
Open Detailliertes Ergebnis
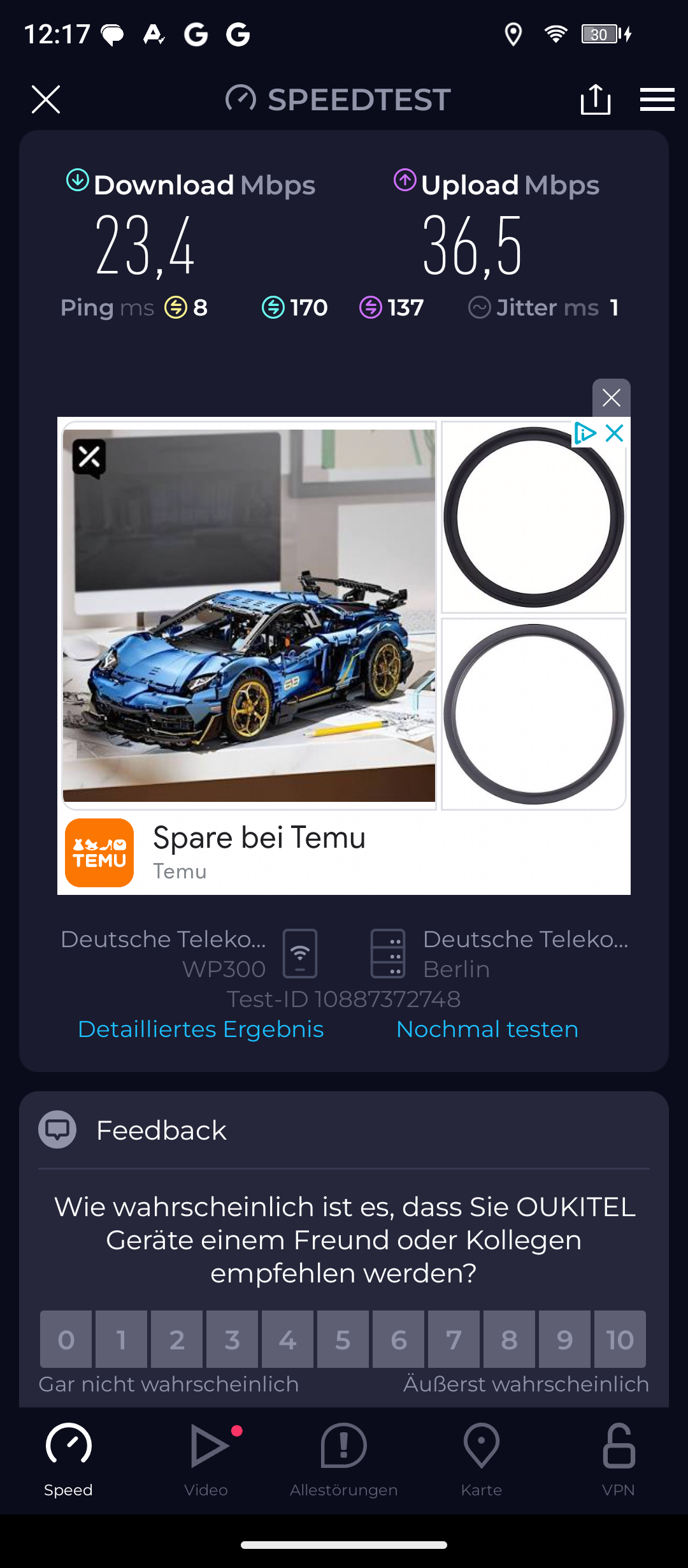click(x=201, y=1029)
